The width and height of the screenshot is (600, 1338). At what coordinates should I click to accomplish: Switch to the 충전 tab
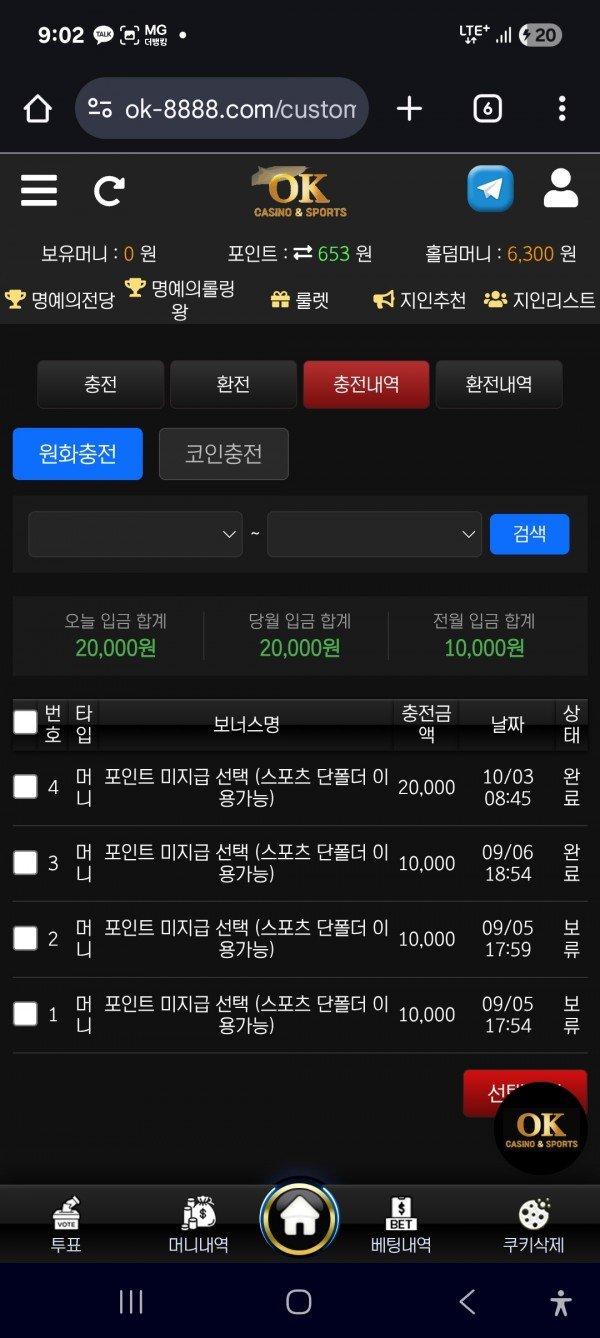100,385
